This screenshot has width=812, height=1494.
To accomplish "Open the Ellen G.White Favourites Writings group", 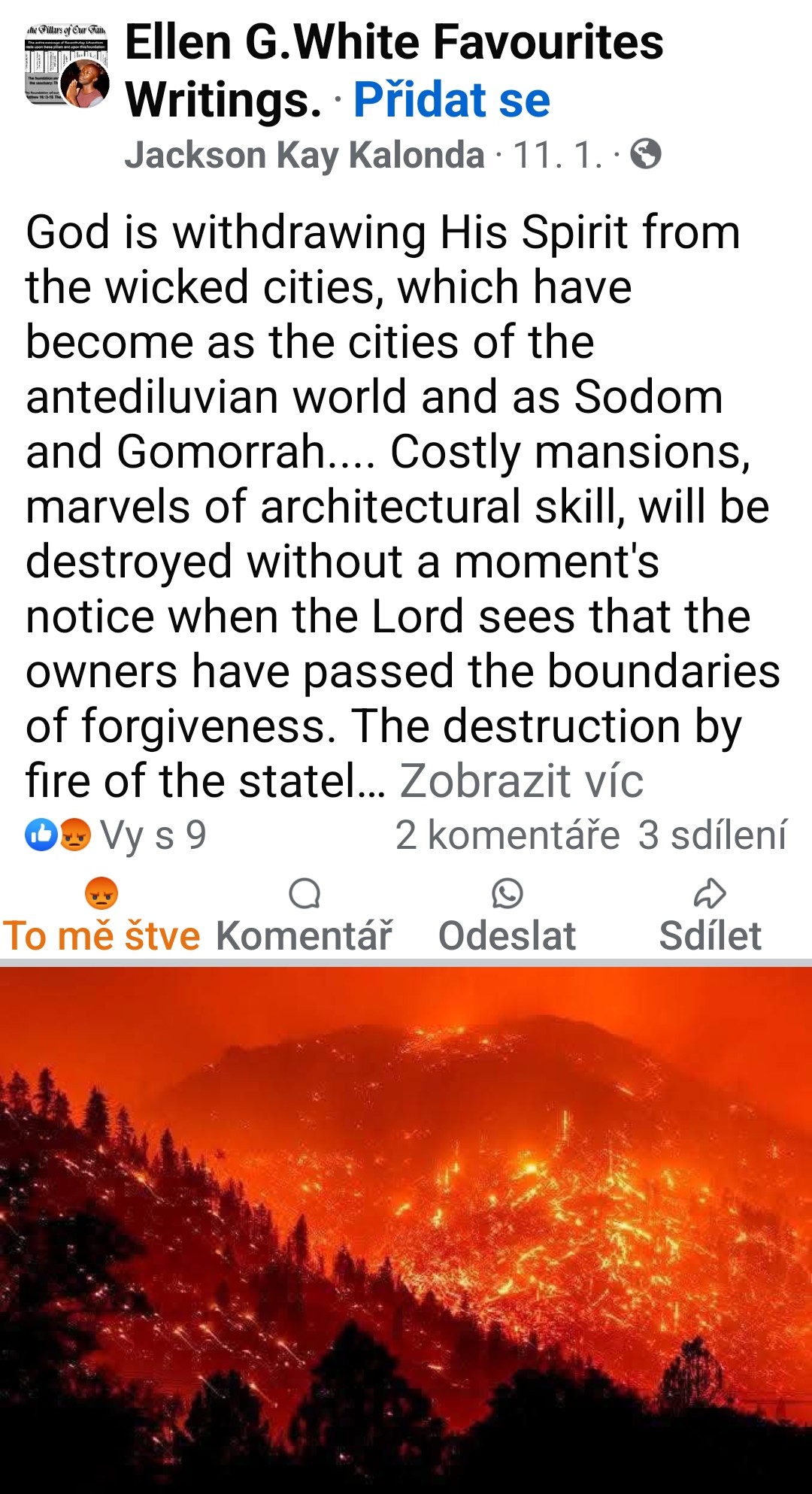I will [394, 70].
